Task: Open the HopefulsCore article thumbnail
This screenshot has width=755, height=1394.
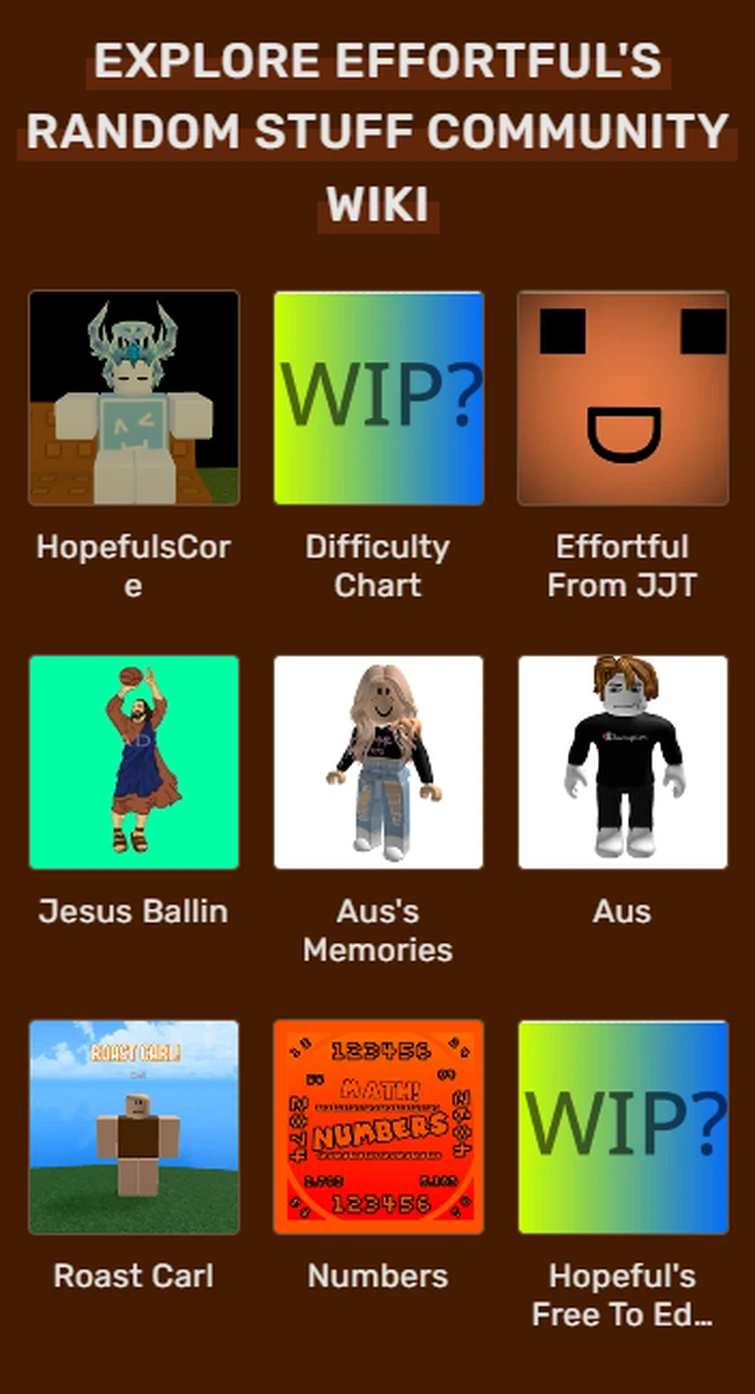Action: [x=134, y=398]
